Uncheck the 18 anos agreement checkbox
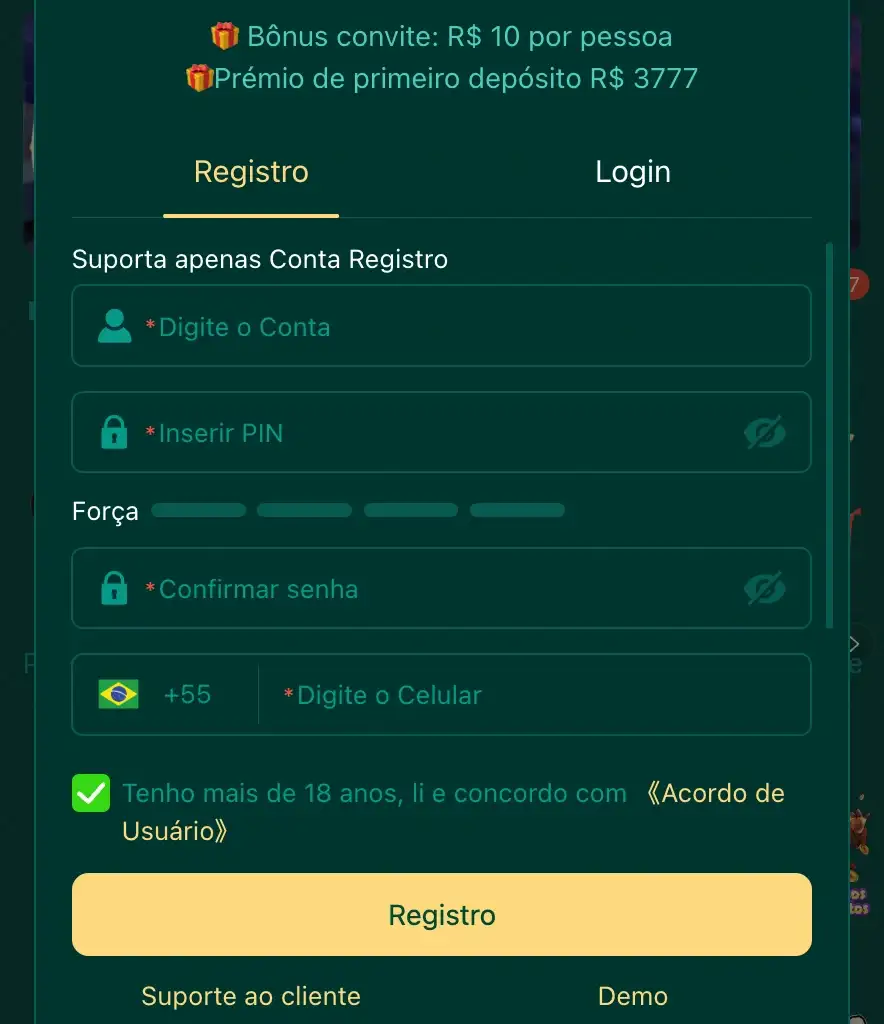The height and width of the screenshot is (1024, 884). (91, 794)
